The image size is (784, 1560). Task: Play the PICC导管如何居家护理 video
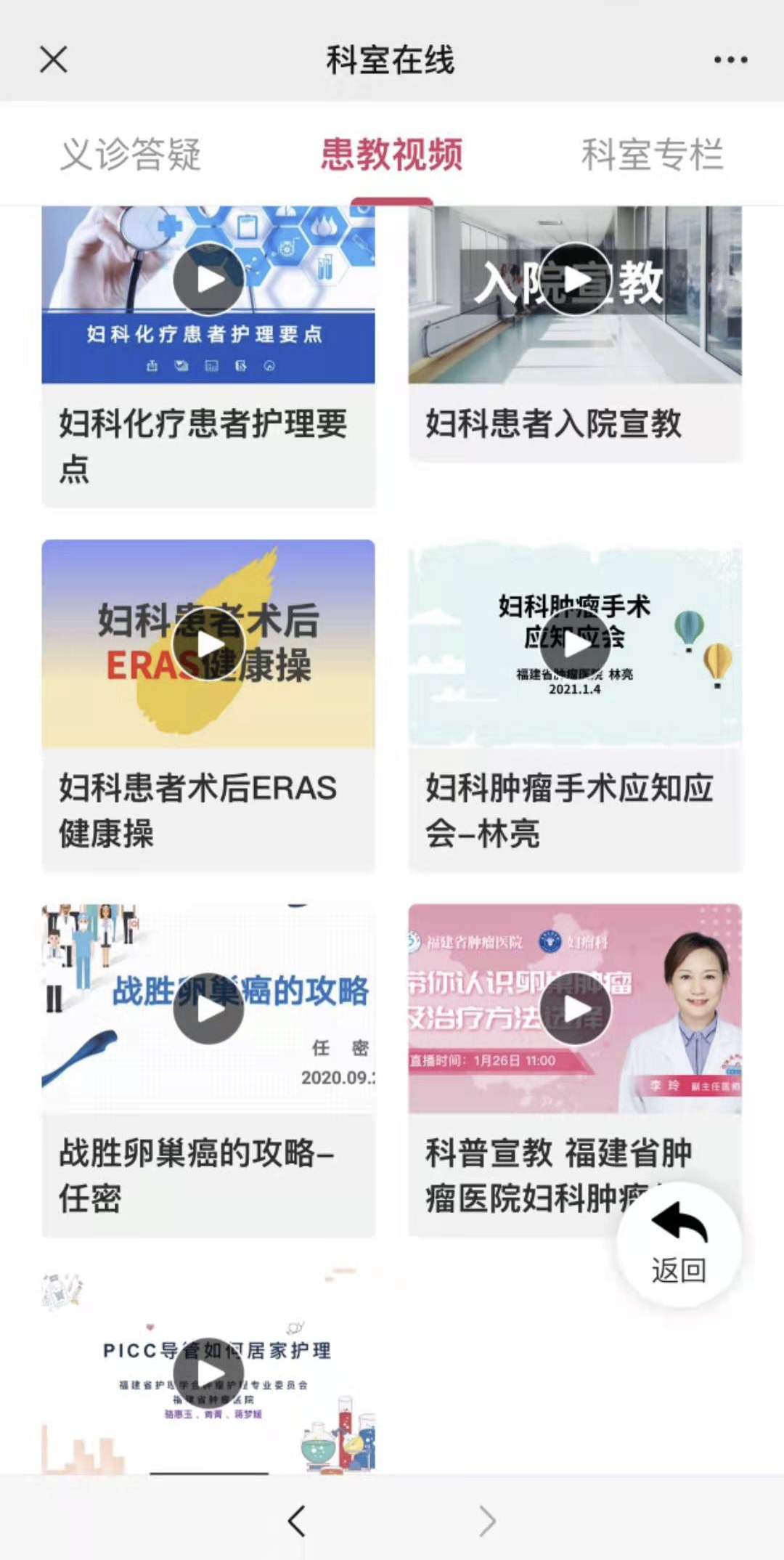click(x=208, y=1373)
